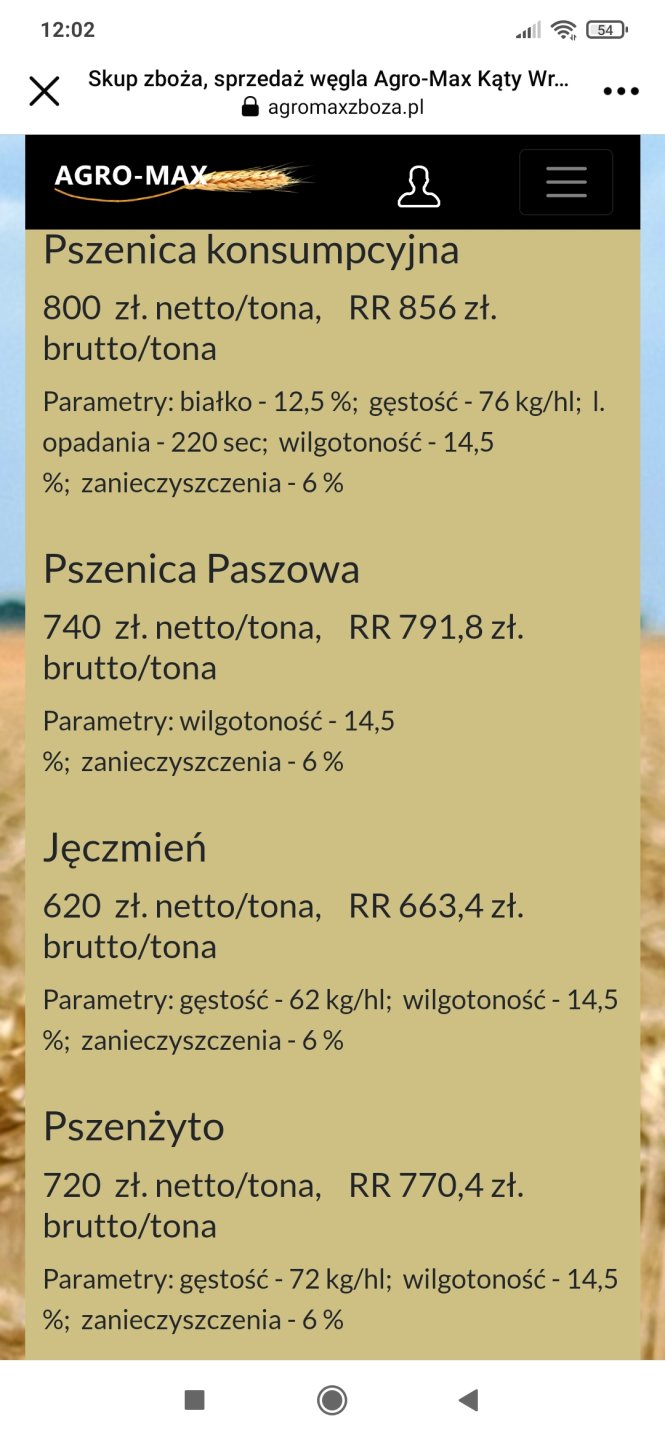Close the in-app browser tab
Image resolution: width=665 pixels, height=1440 pixels.
pyautogui.click(x=44, y=91)
